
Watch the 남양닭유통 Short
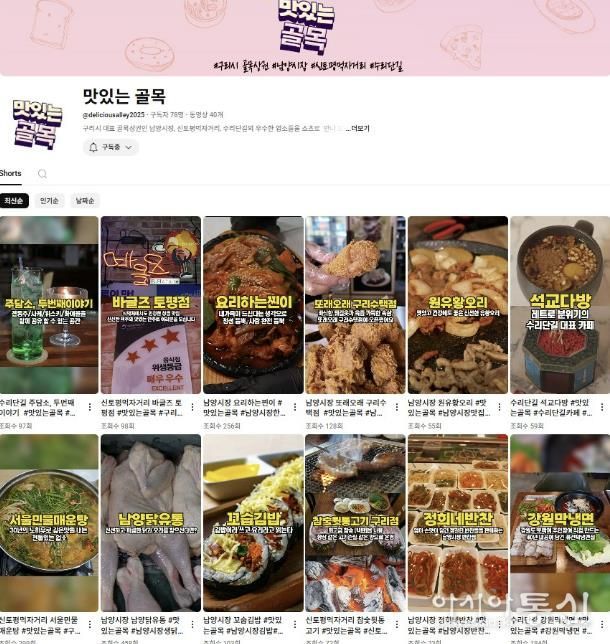click(x=151, y=522)
